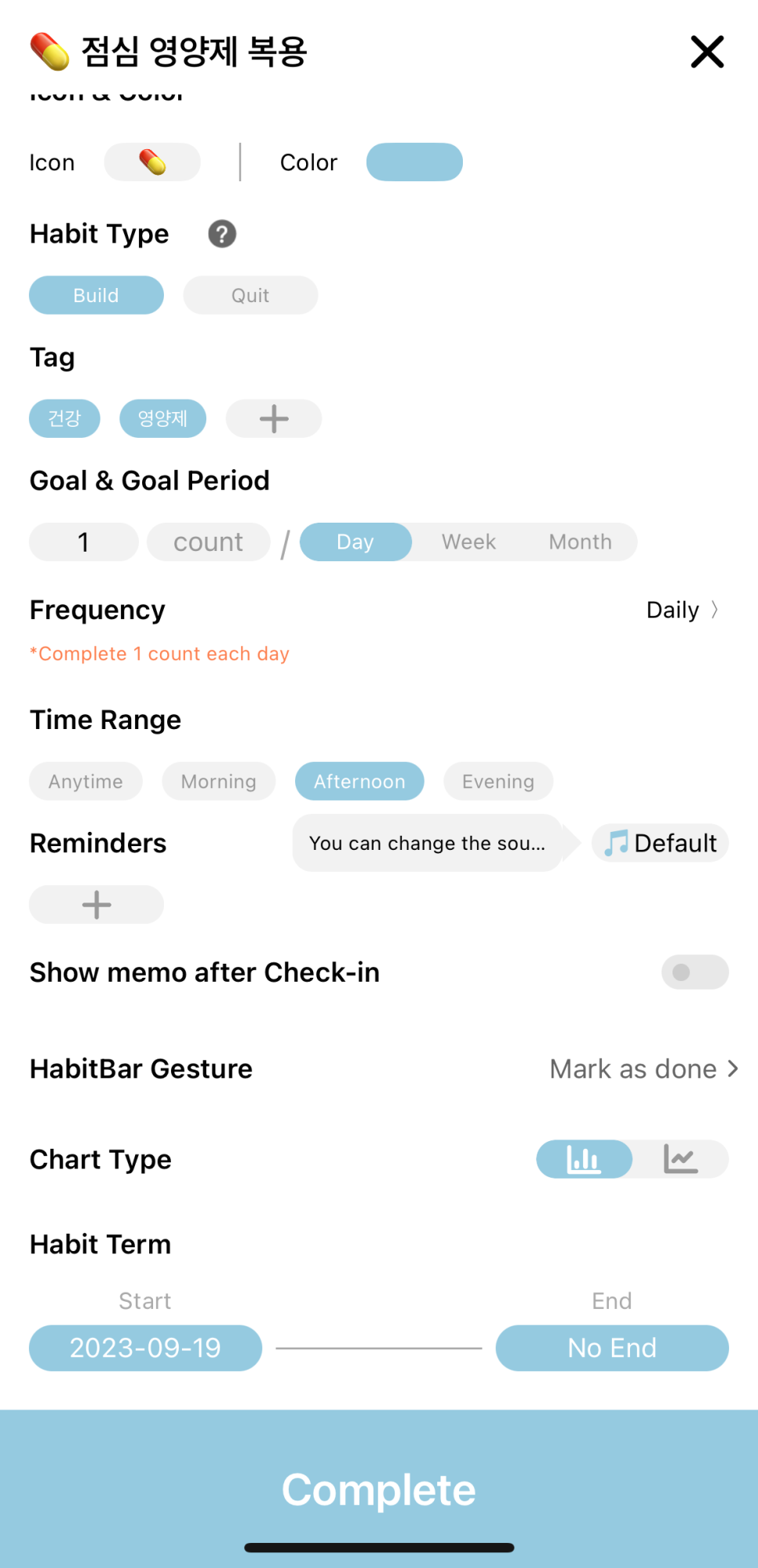Select the Evening time range

tap(498, 782)
